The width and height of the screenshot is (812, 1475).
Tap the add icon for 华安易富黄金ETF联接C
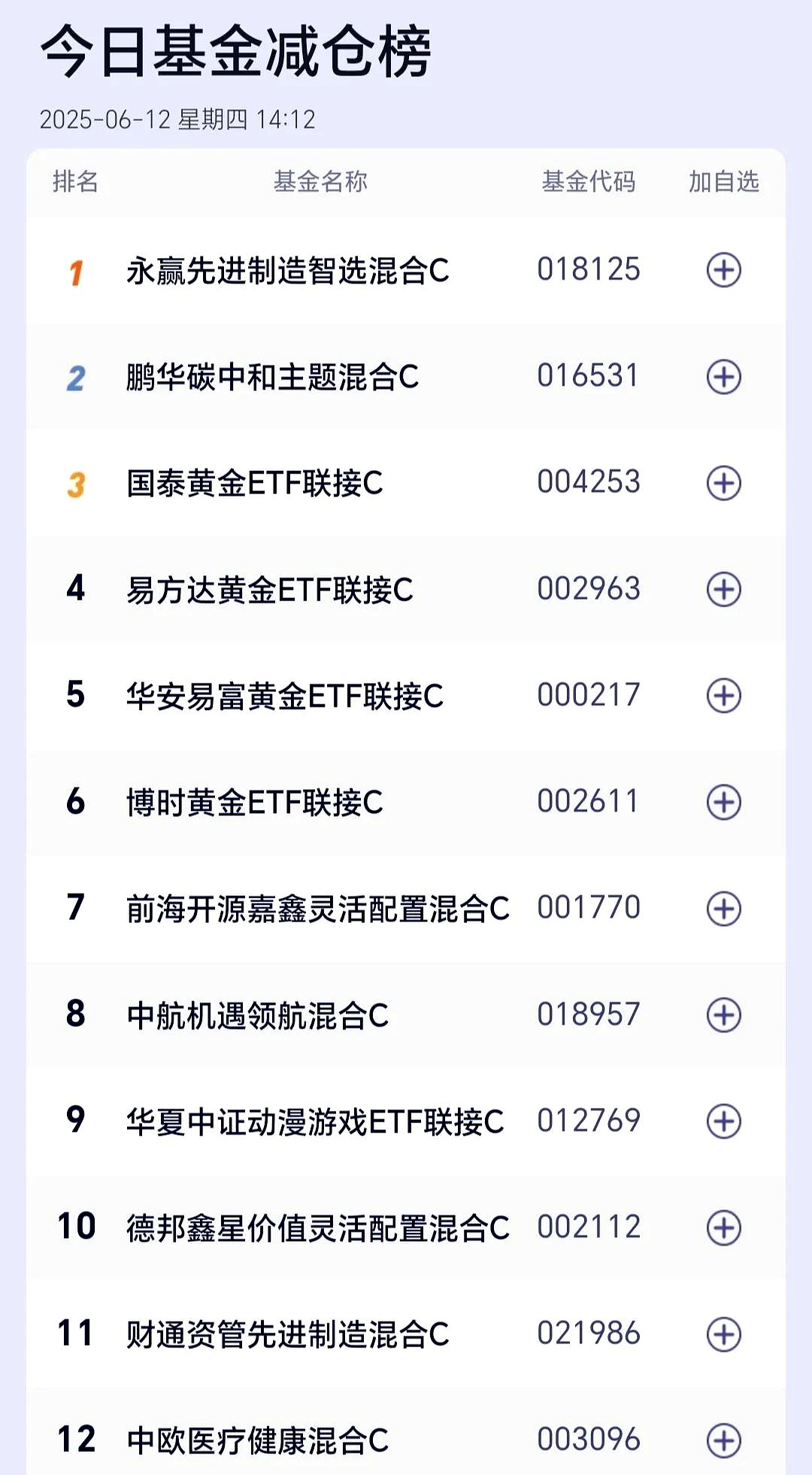[x=726, y=696]
